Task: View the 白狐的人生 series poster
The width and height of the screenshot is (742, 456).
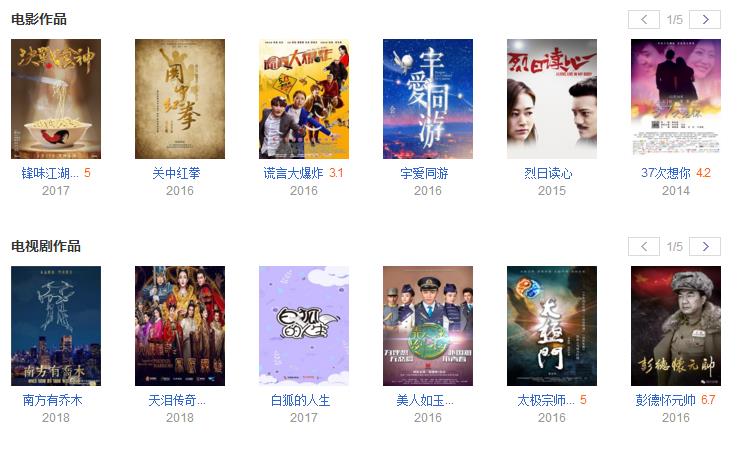Action: 304,326
